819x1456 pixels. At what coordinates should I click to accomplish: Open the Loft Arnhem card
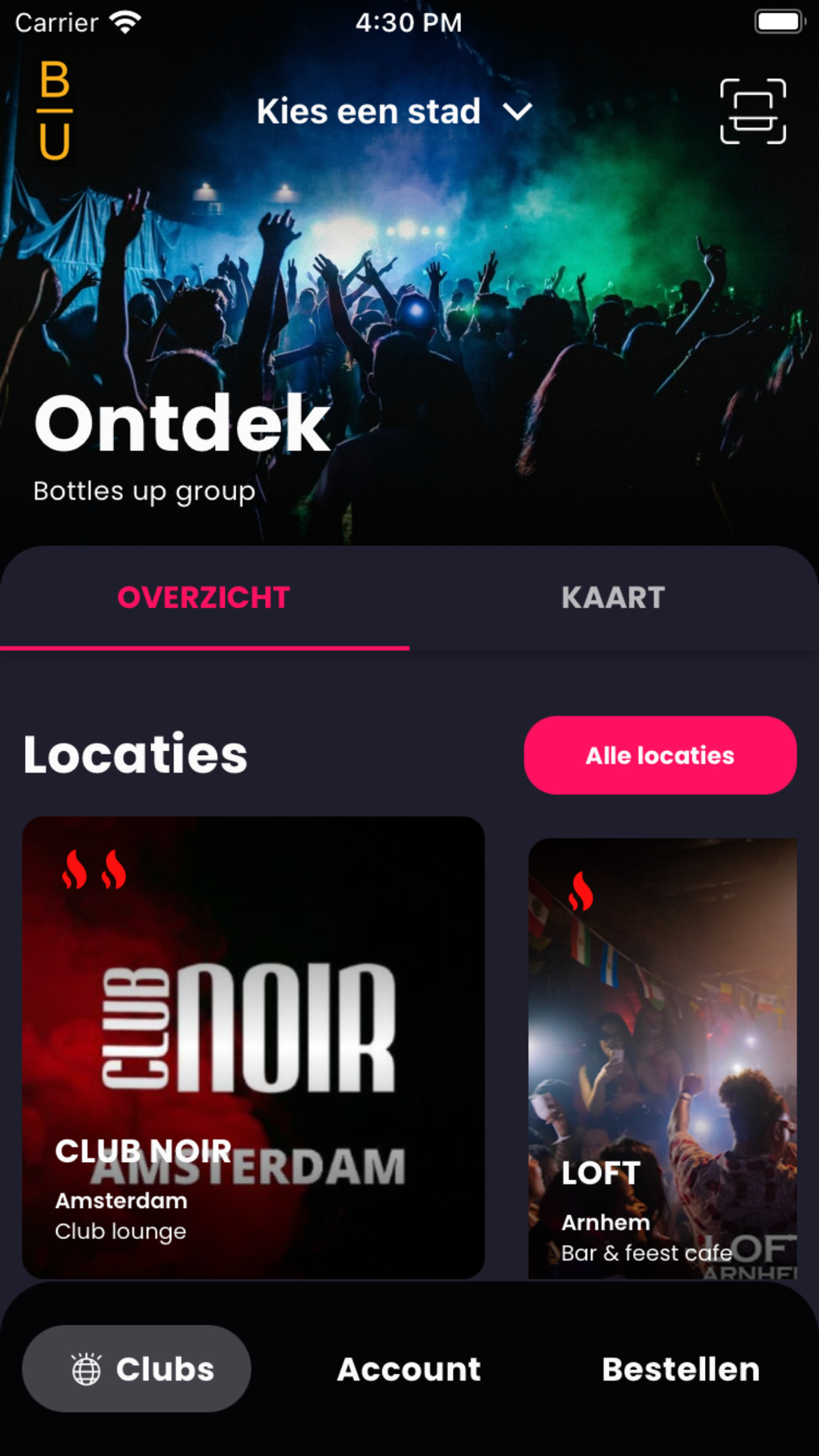662,1058
